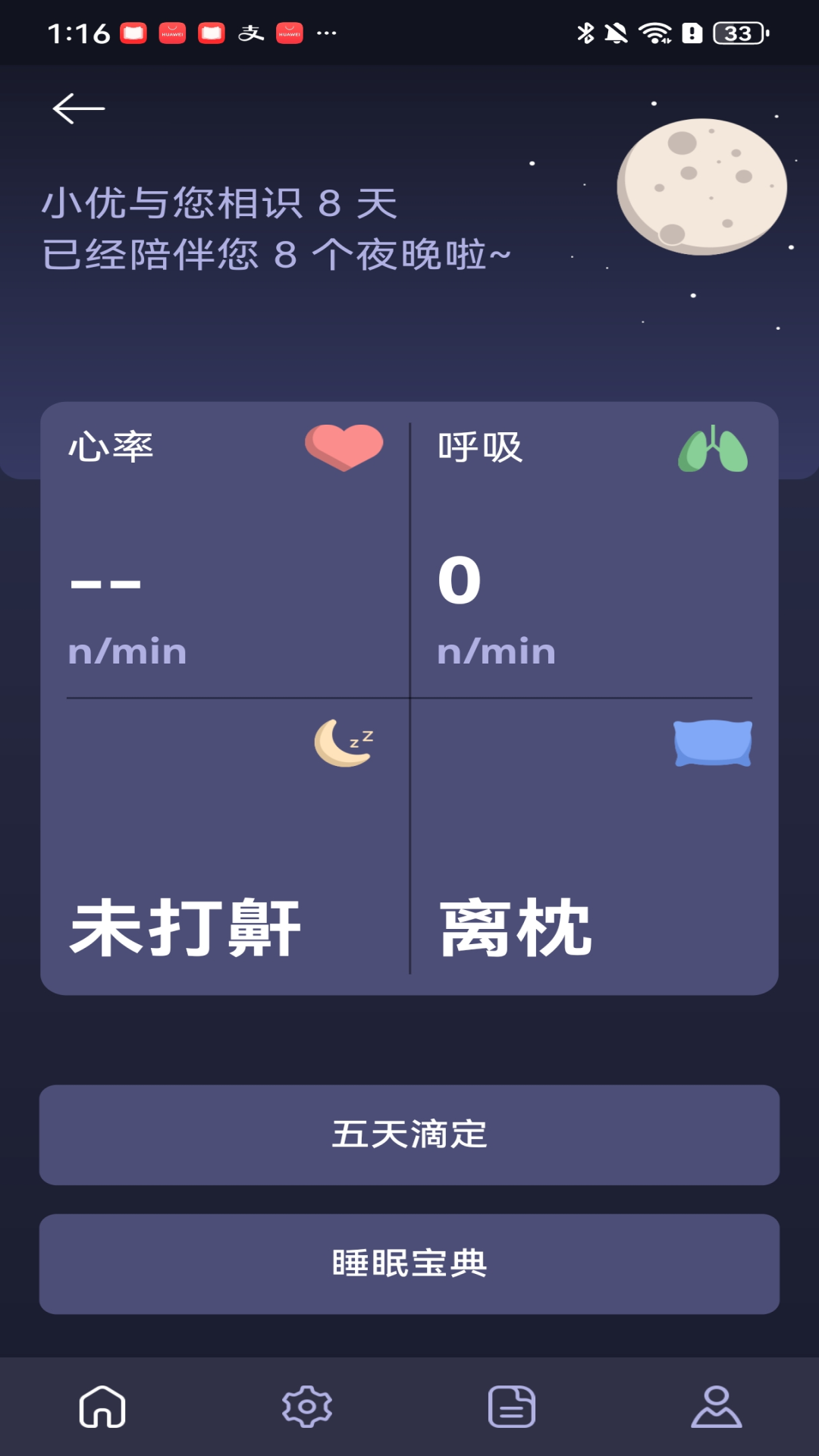Tap the Bluetooth status icon

pos(584,32)
